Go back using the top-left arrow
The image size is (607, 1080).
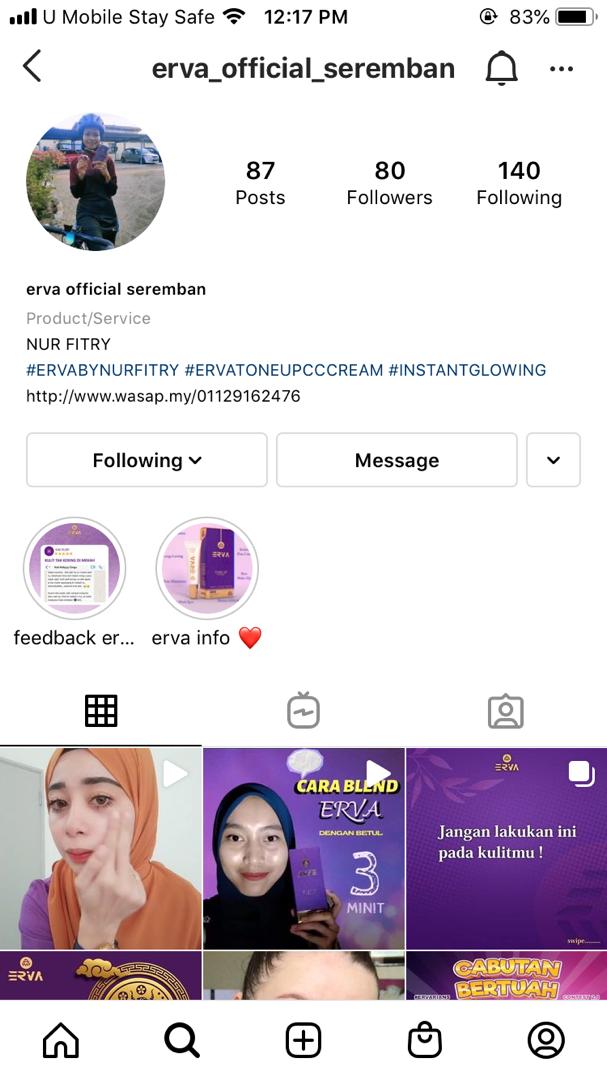coord(32,67)
